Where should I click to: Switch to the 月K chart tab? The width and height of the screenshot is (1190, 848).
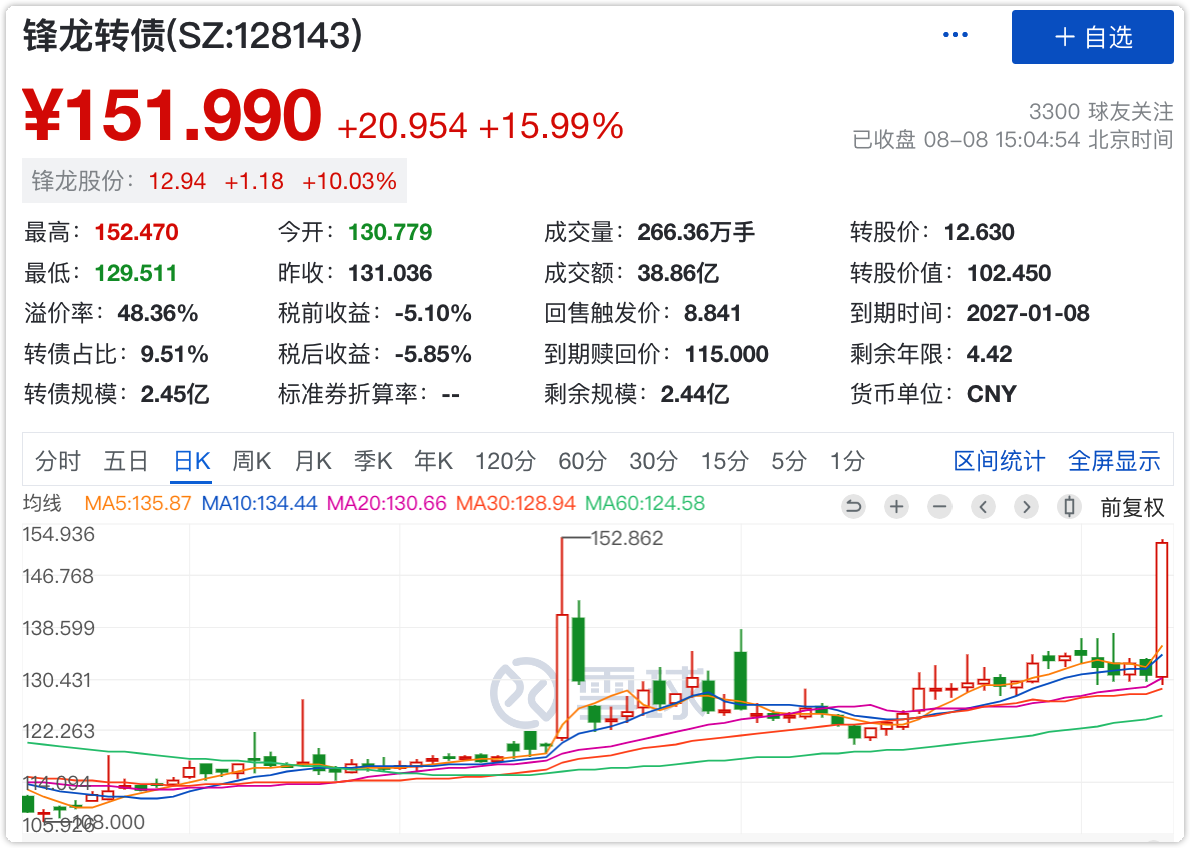(313, 461)
